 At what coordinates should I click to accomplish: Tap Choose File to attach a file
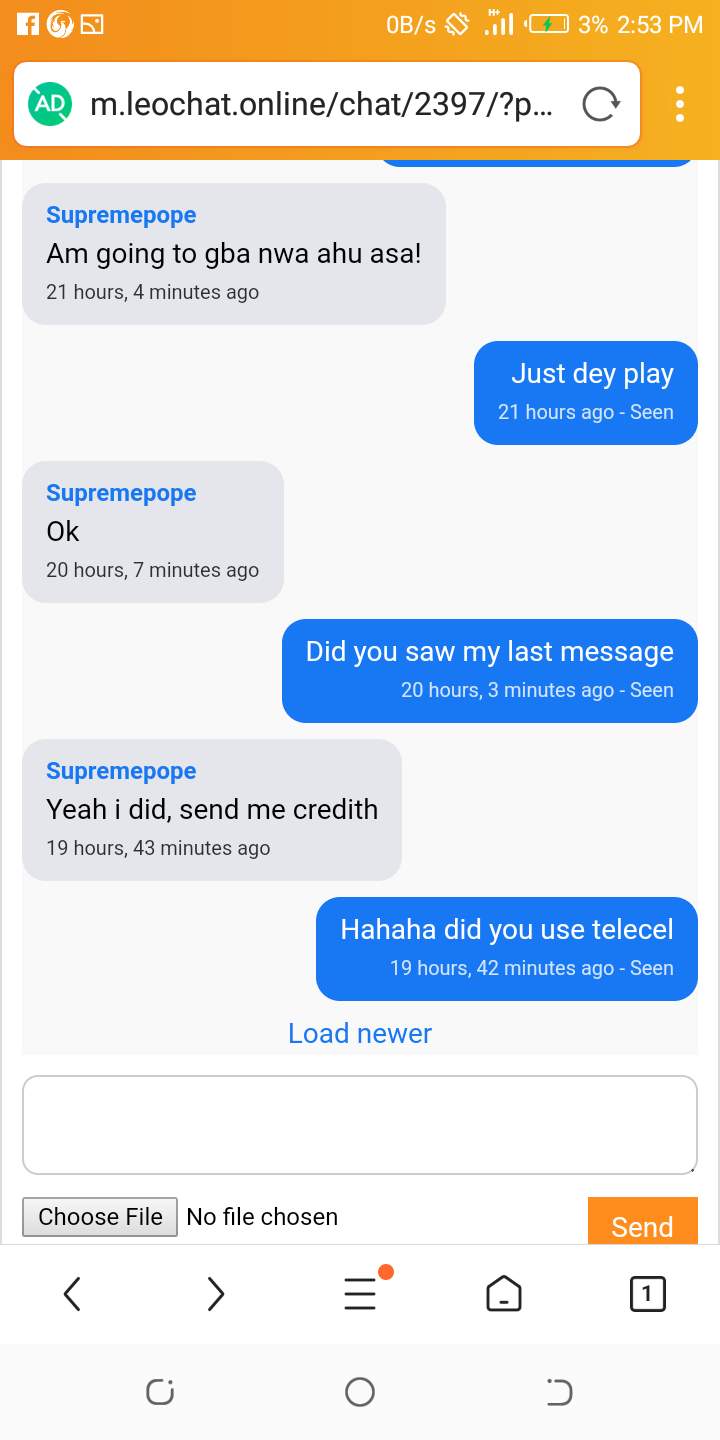pyautogui.click(x=100, y=1217)
